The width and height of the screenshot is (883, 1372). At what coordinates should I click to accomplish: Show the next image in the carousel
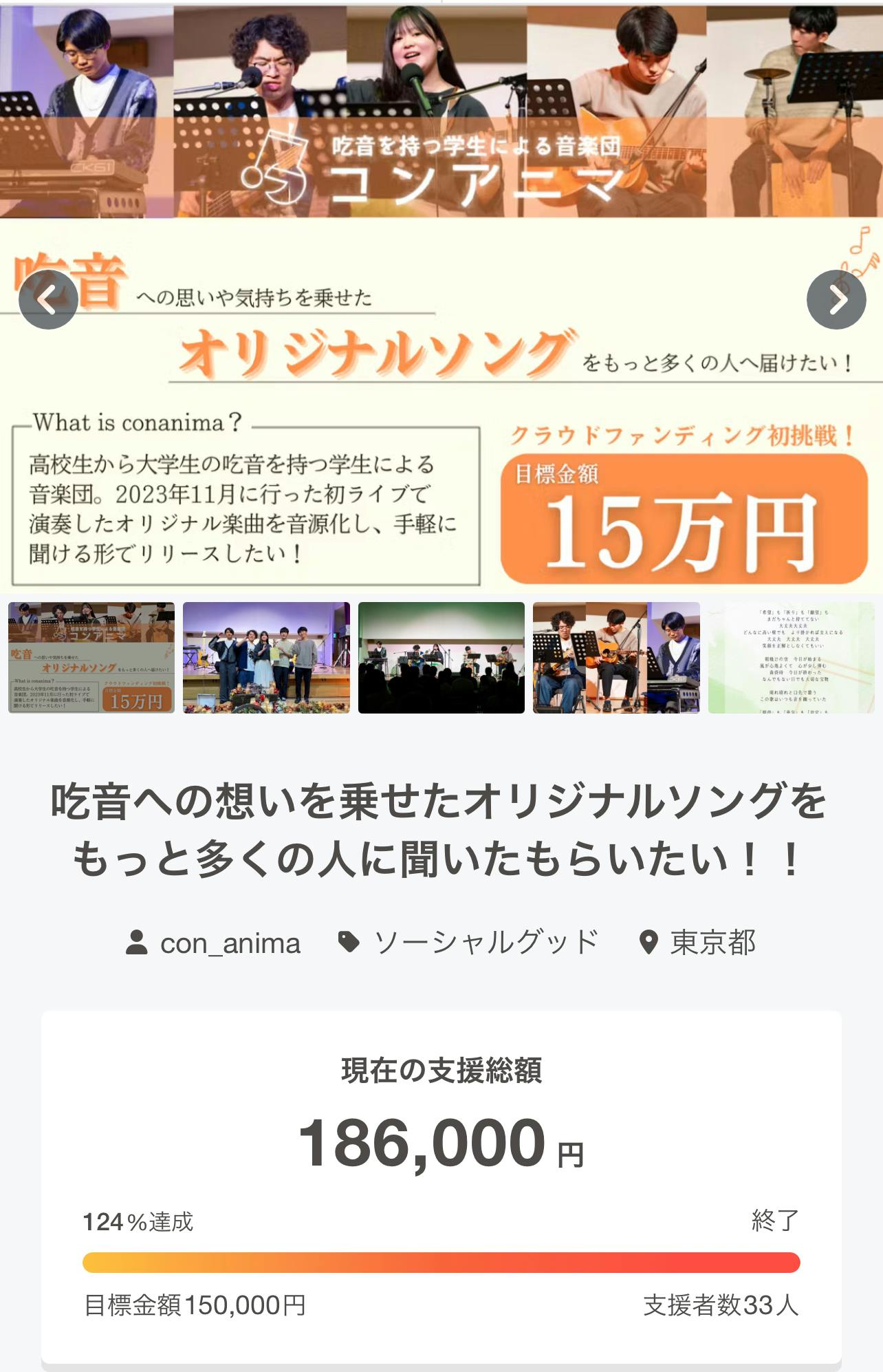tap(836, 299)
